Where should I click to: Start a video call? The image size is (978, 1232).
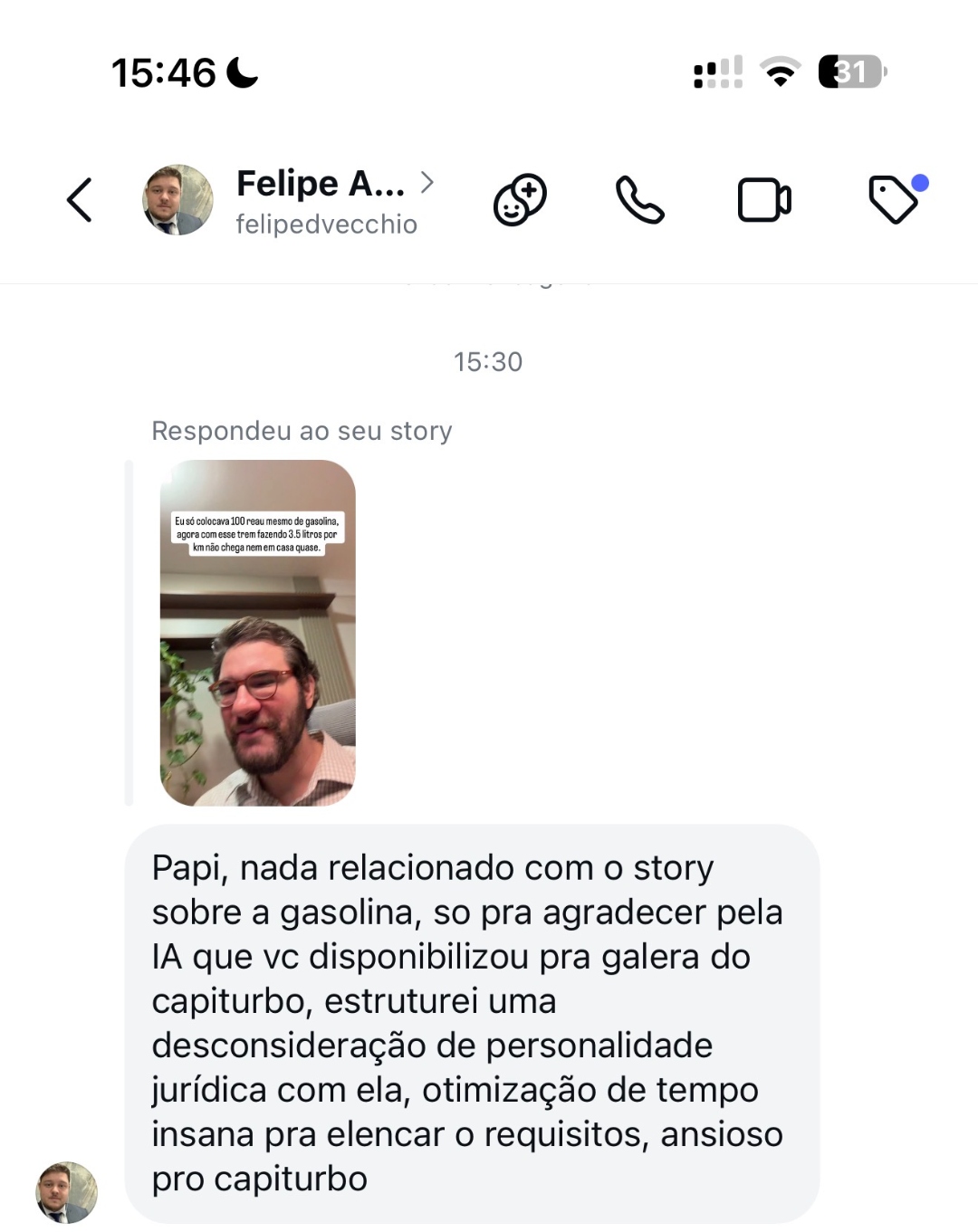click(x=765, y=200)
